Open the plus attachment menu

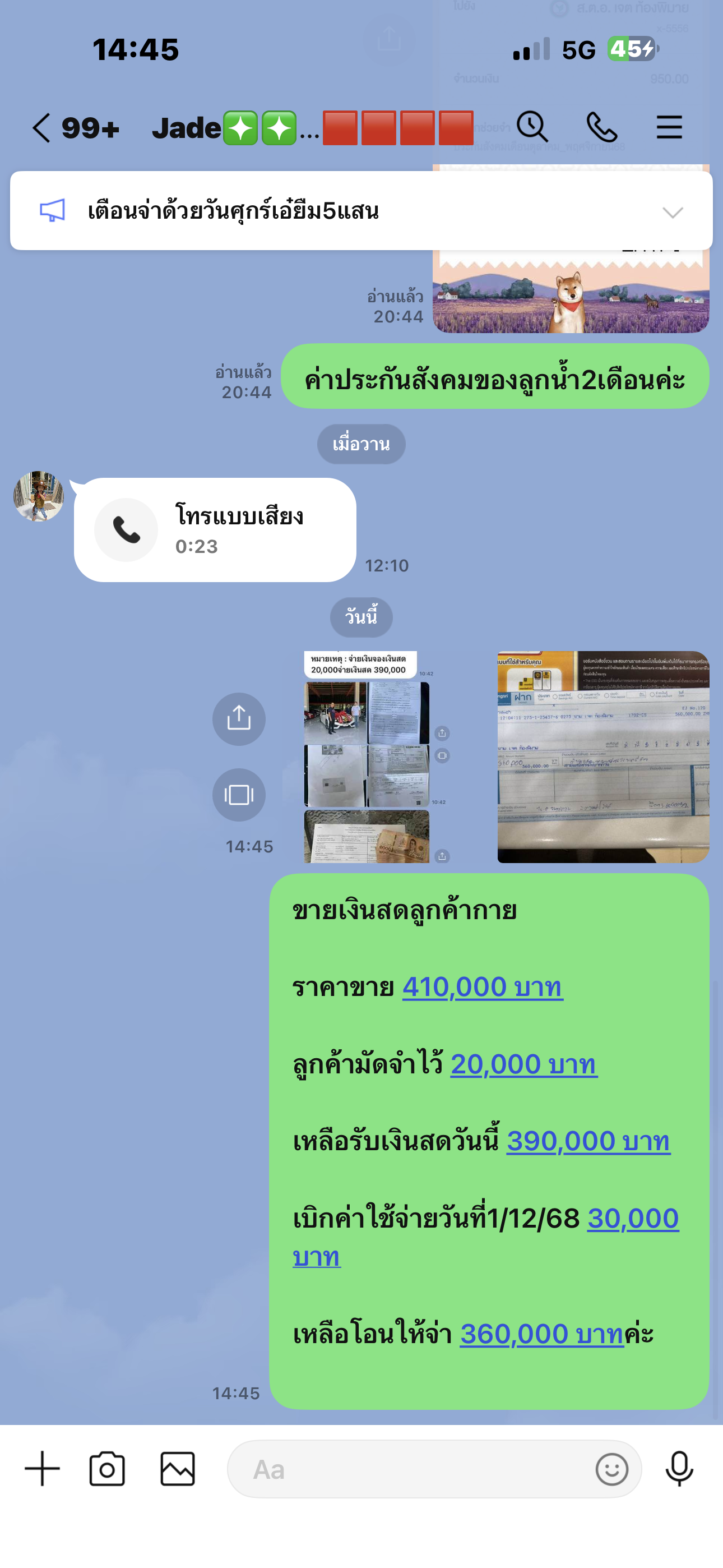pos(42,1468)
